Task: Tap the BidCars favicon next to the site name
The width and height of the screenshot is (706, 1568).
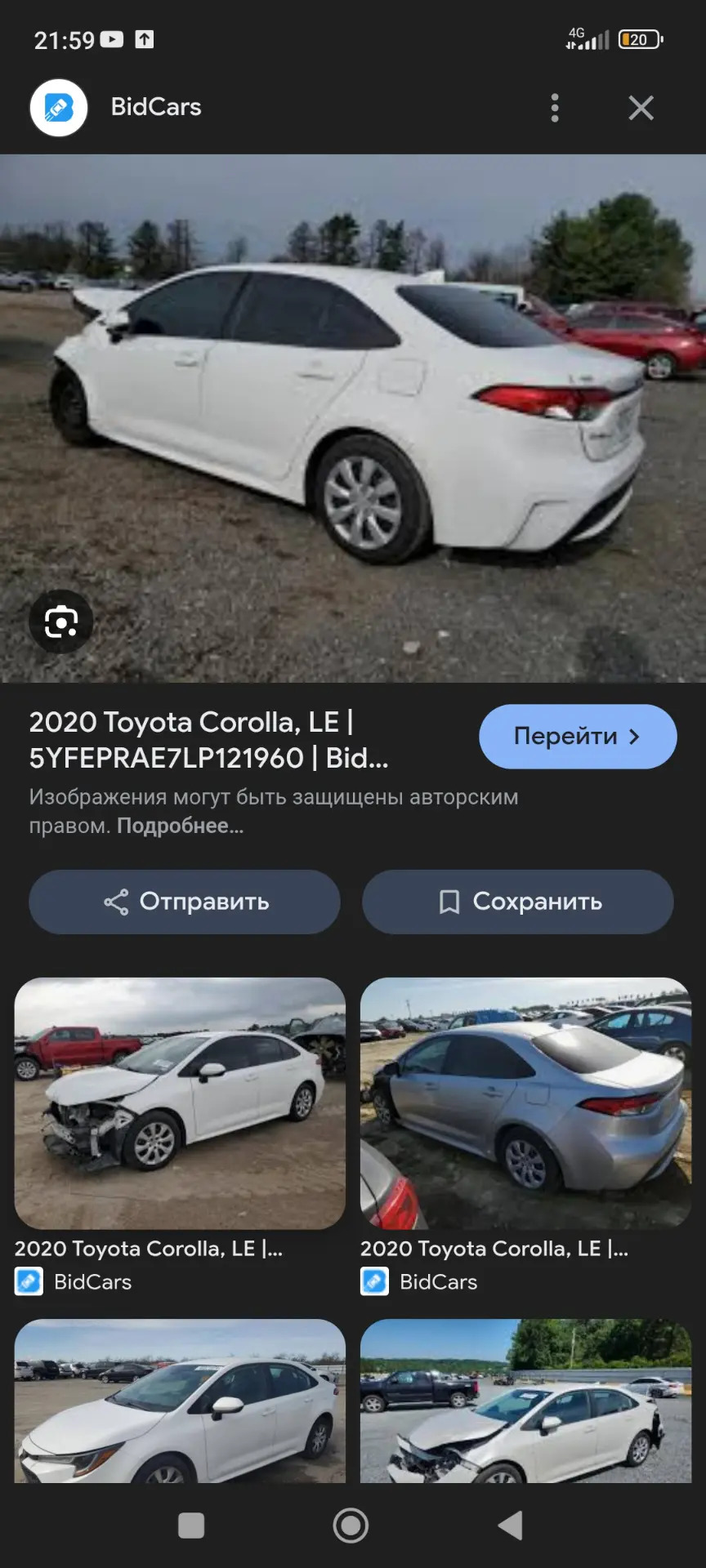Action: [56, 107]
